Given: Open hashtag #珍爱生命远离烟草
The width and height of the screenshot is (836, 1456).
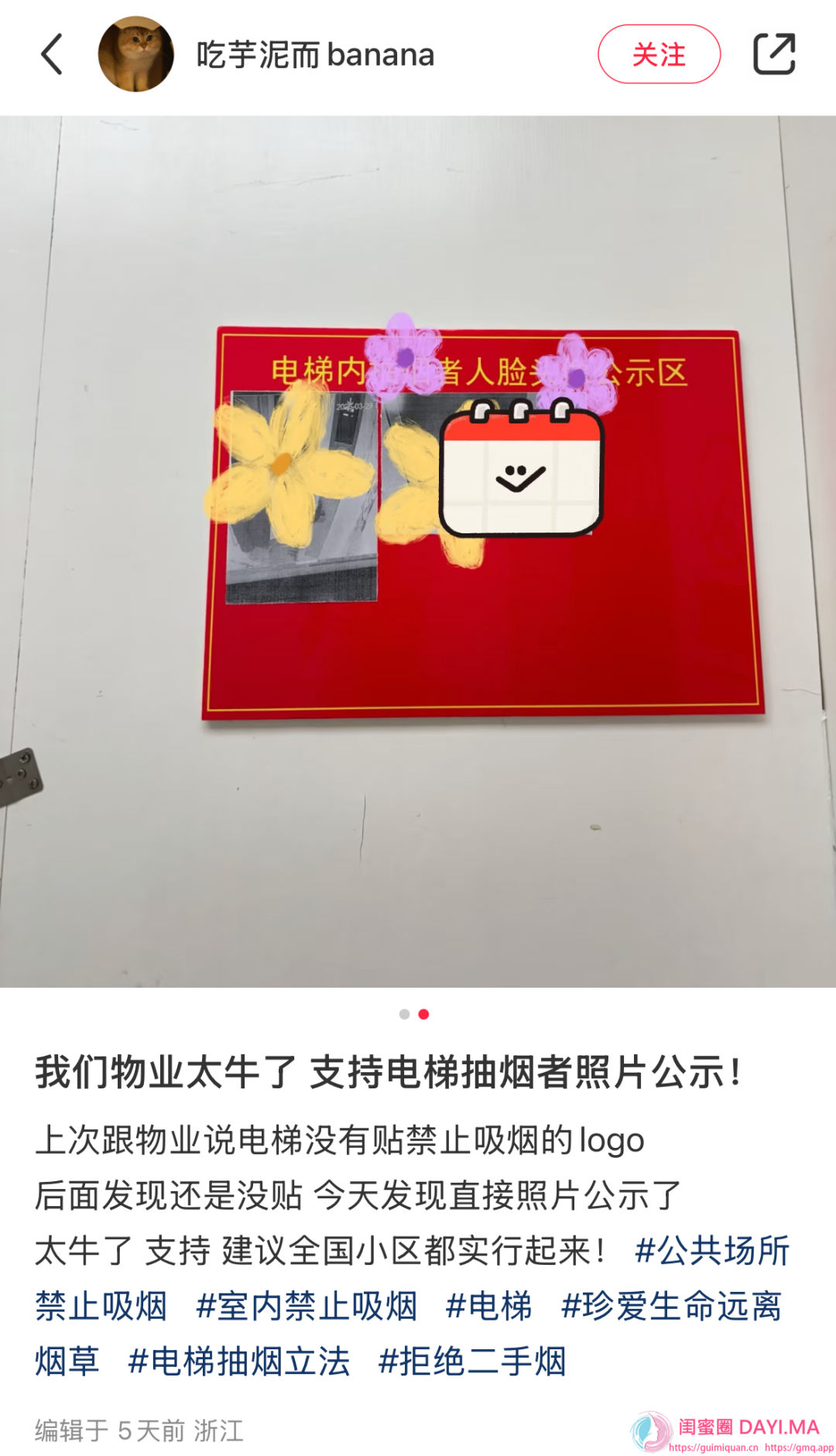Looking at the screenshot, I should coord(670,1307).
